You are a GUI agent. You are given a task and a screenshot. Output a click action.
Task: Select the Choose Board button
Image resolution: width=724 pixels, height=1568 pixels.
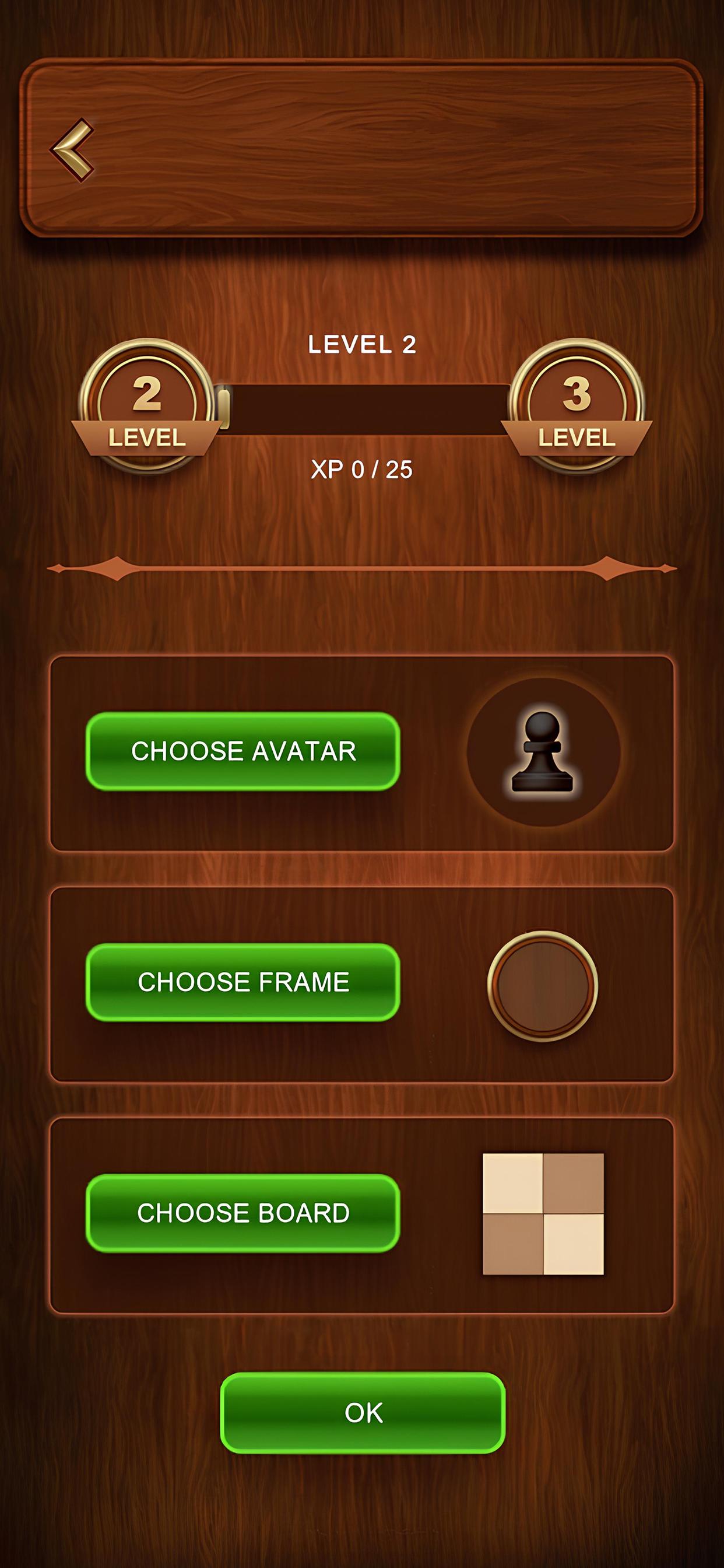click(242, 1213)
